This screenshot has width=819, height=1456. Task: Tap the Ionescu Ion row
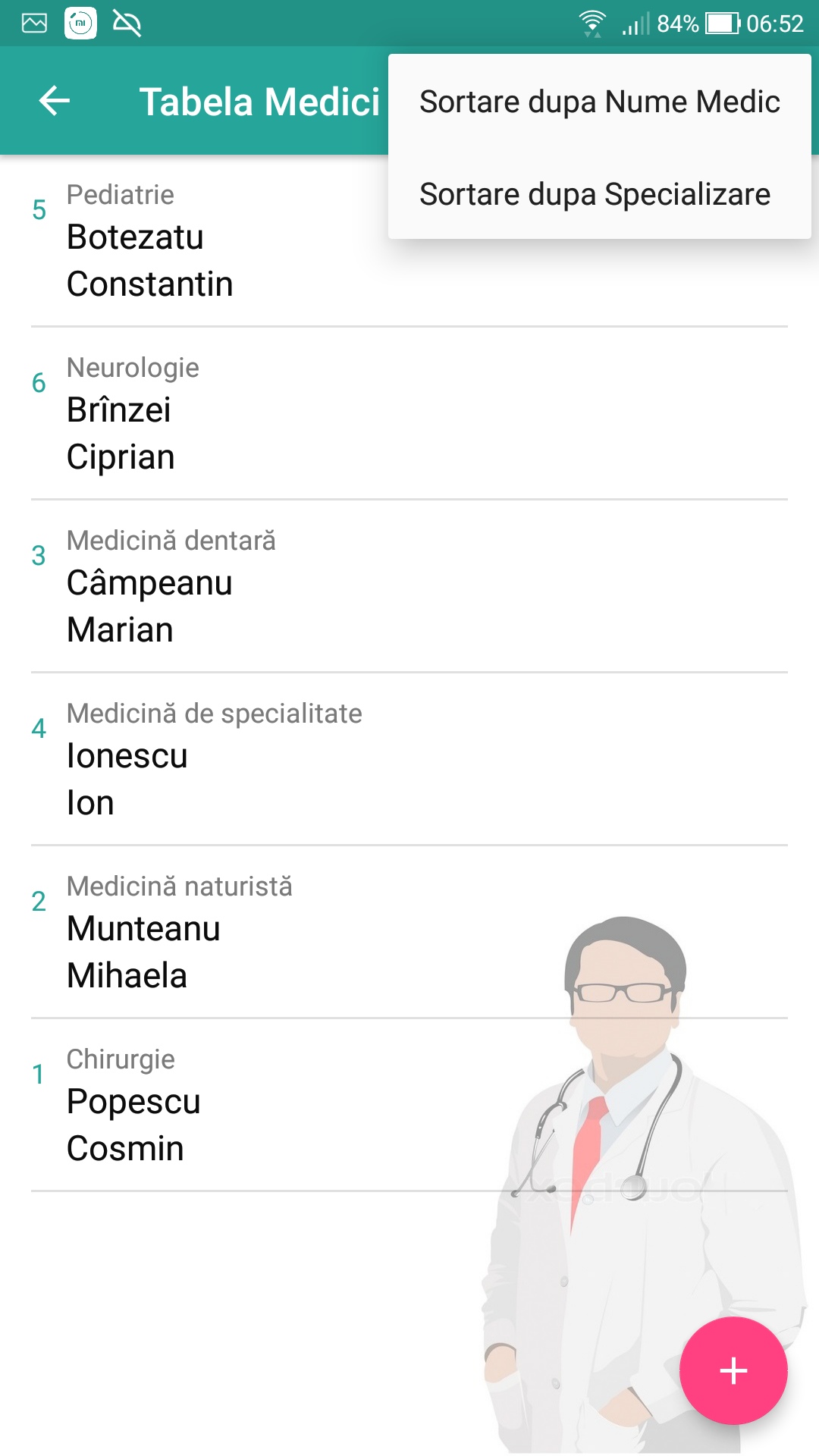227,759
